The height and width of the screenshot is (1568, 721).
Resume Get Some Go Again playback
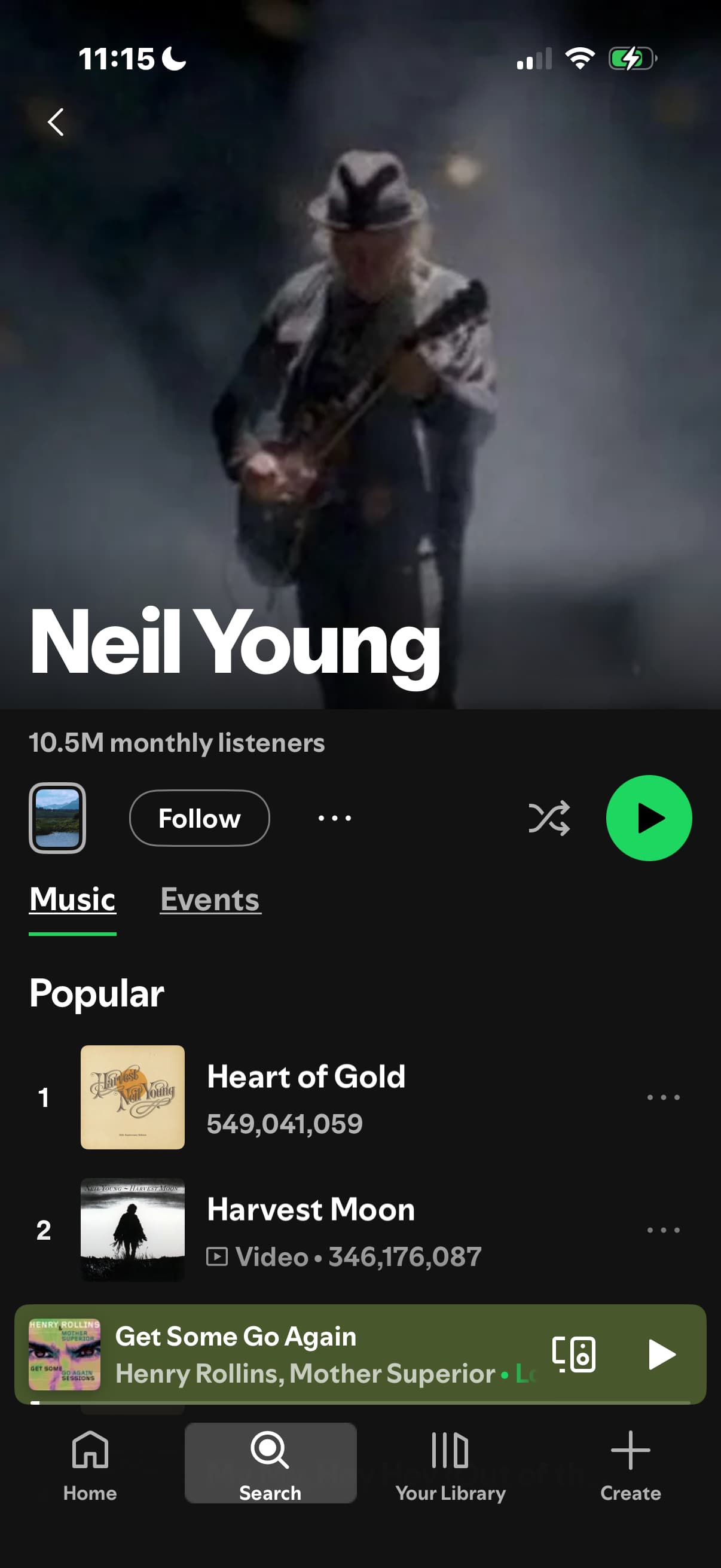(662, 1354)
